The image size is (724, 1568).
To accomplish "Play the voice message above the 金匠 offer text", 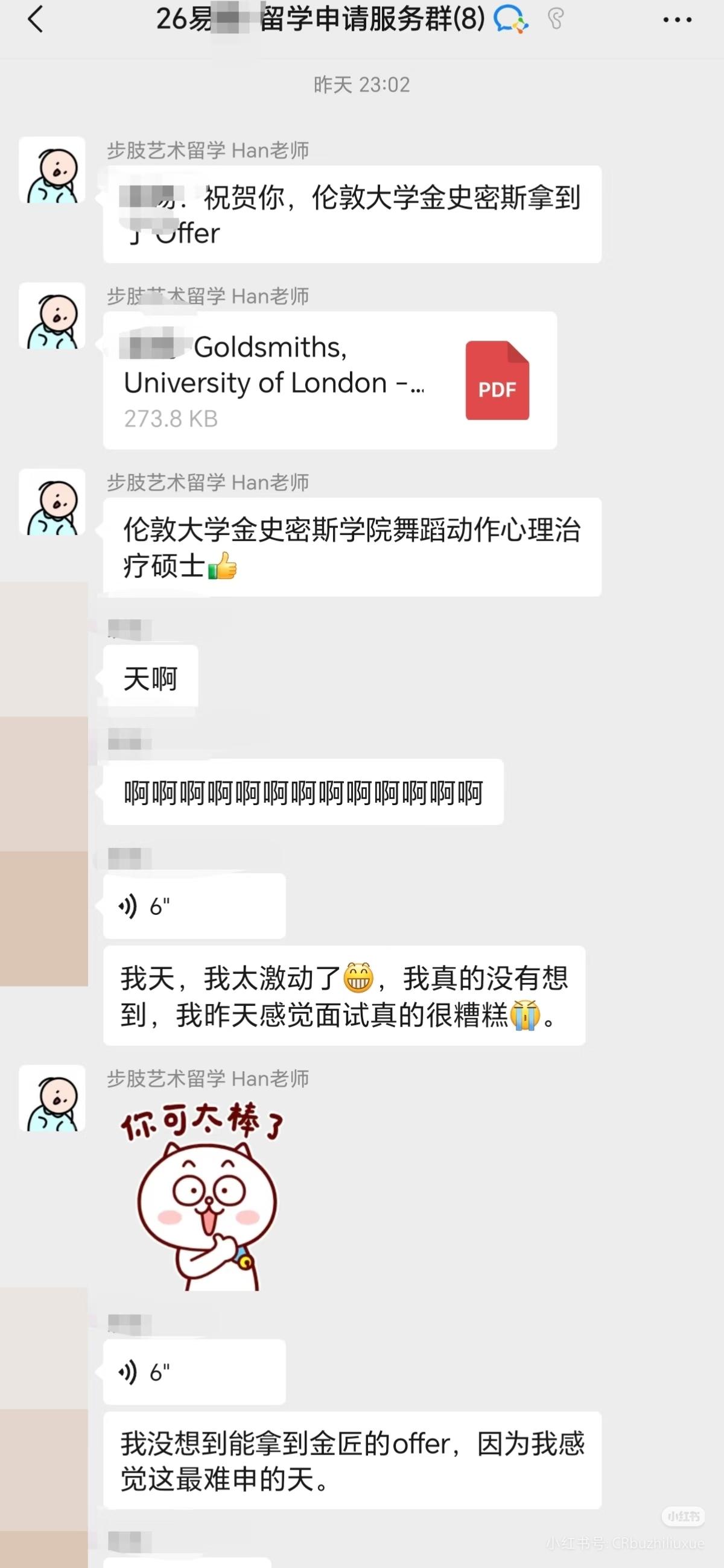I will pos(194,1372).
